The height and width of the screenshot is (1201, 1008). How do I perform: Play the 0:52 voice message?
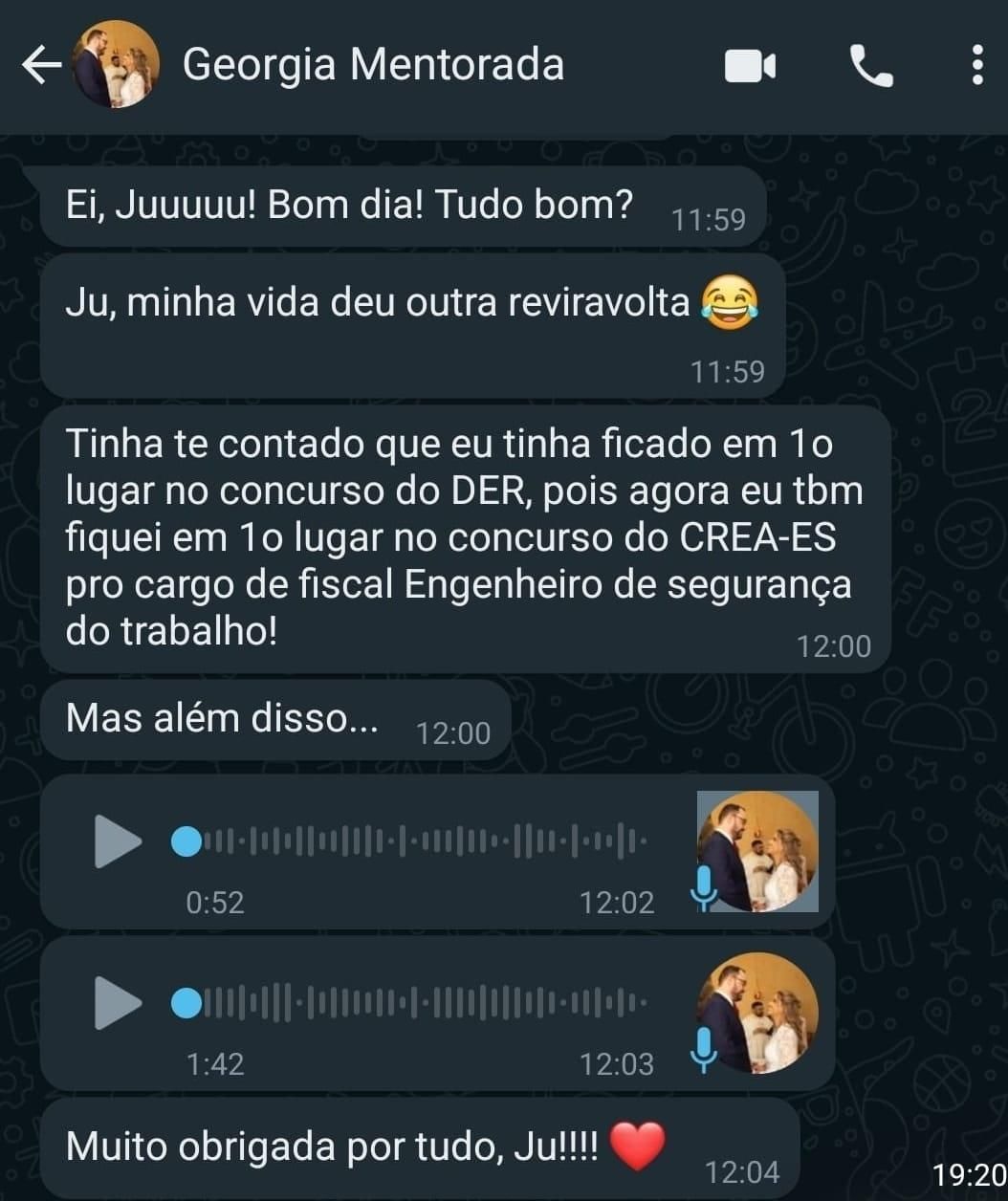118,842
